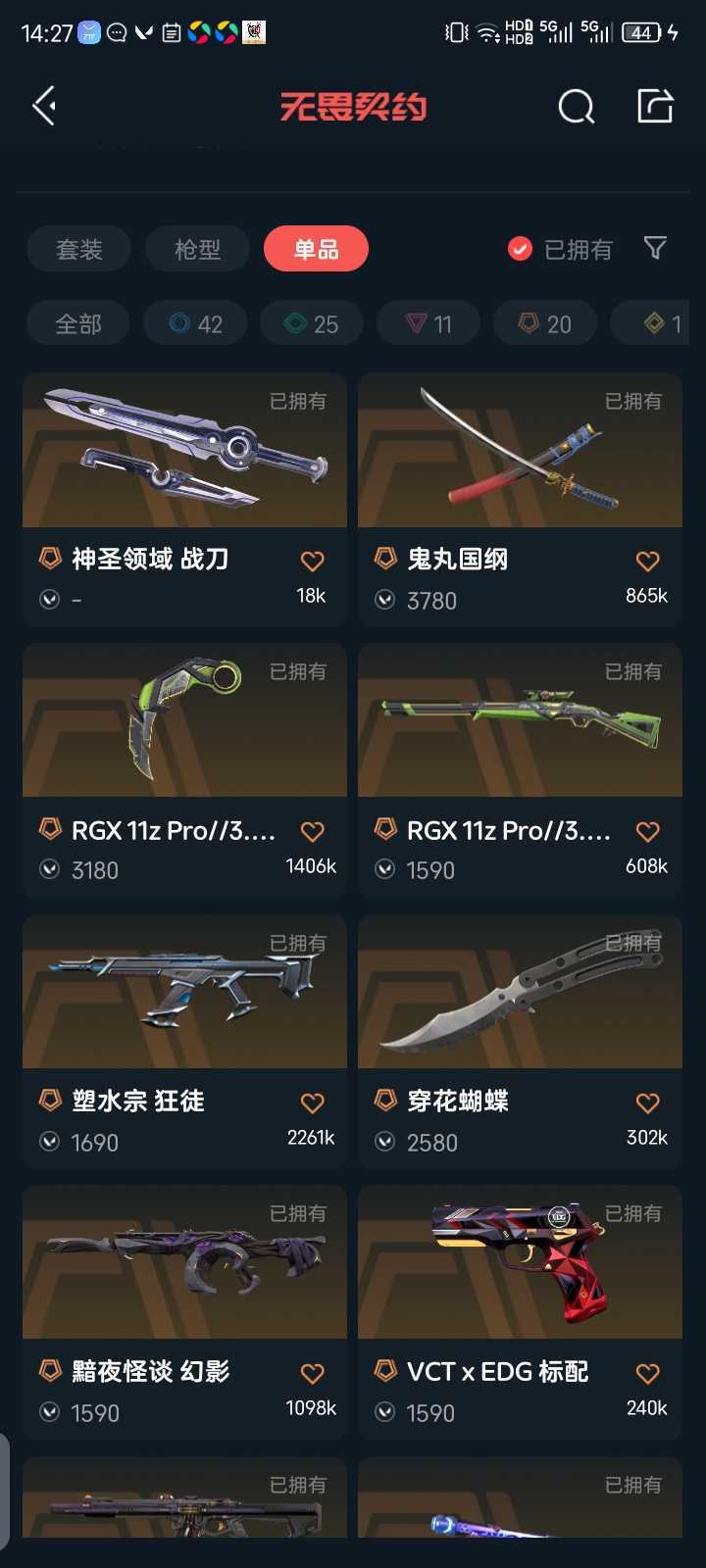Filter by the tier chip showing 11
The image size is (706, 1568).
429,324
